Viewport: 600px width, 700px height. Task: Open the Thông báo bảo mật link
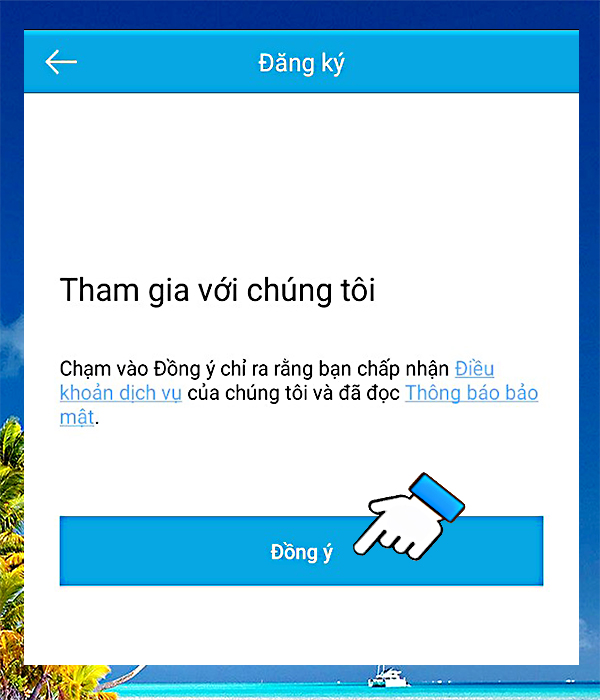click(x=471, y=393)
